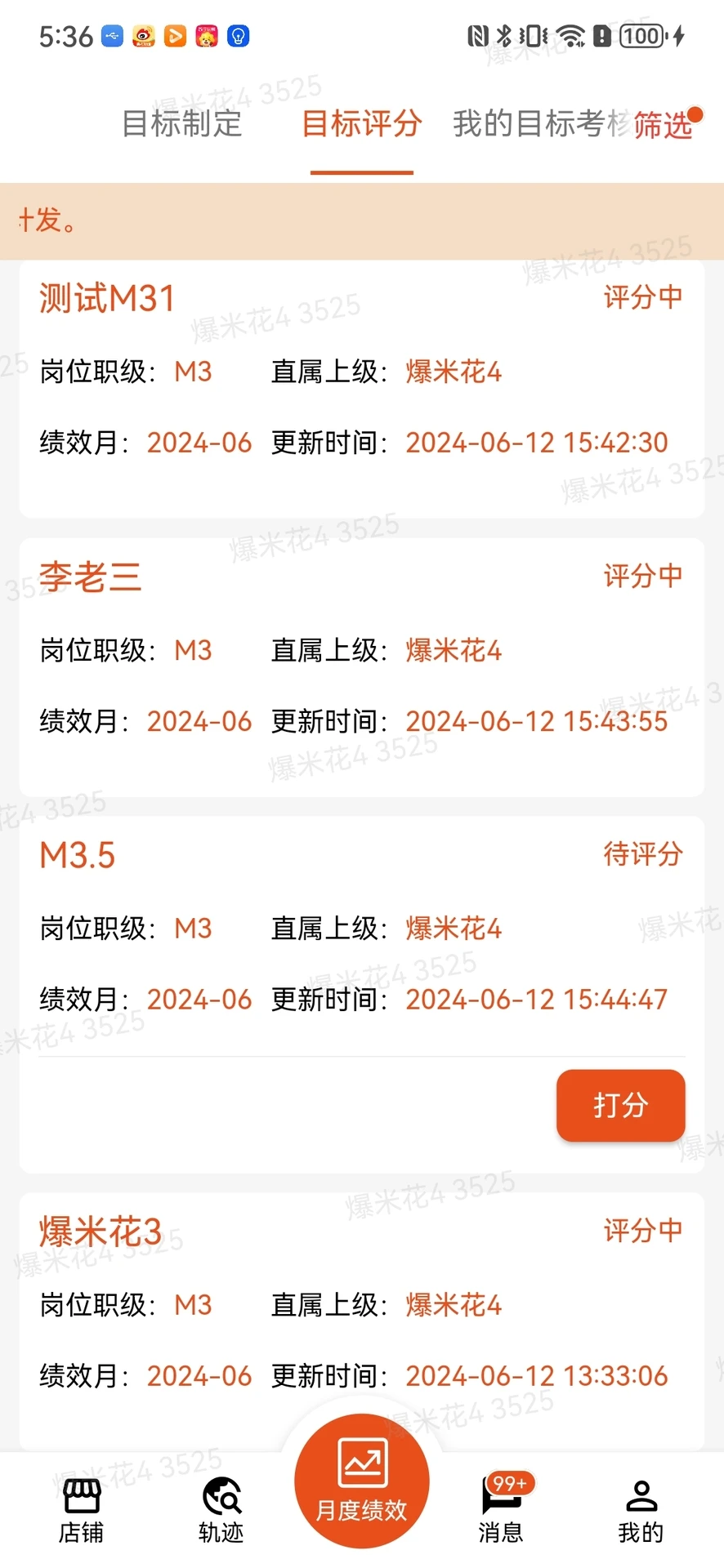Open 月度绩效 in the bottom bar
This screenshot has height=1568, width=724.
pyautogui.click(x=361, y=1481)
